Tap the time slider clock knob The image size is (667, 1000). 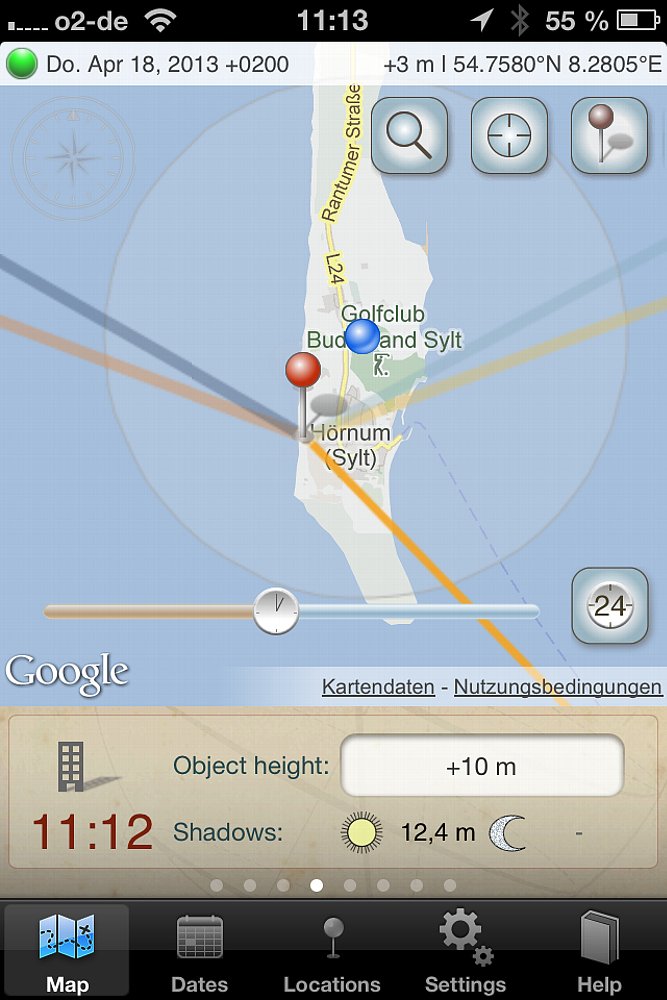275,610
